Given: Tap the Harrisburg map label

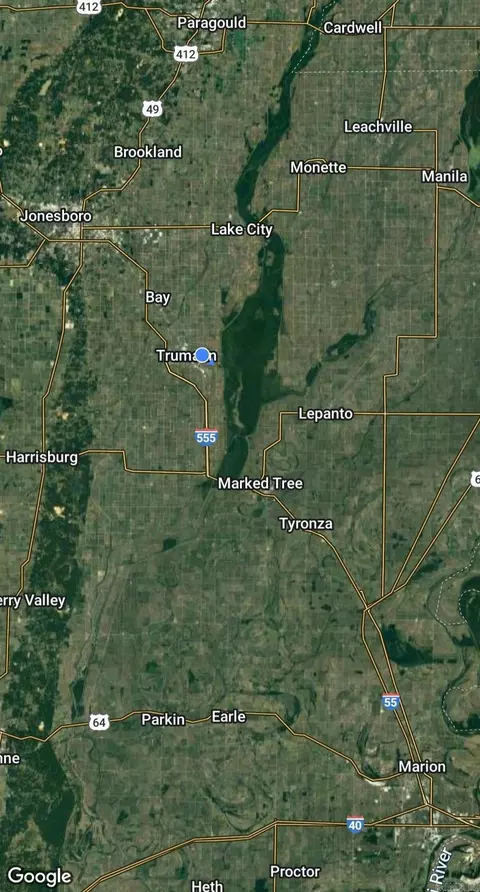Looking at the screenshot, I should [42, 457].
